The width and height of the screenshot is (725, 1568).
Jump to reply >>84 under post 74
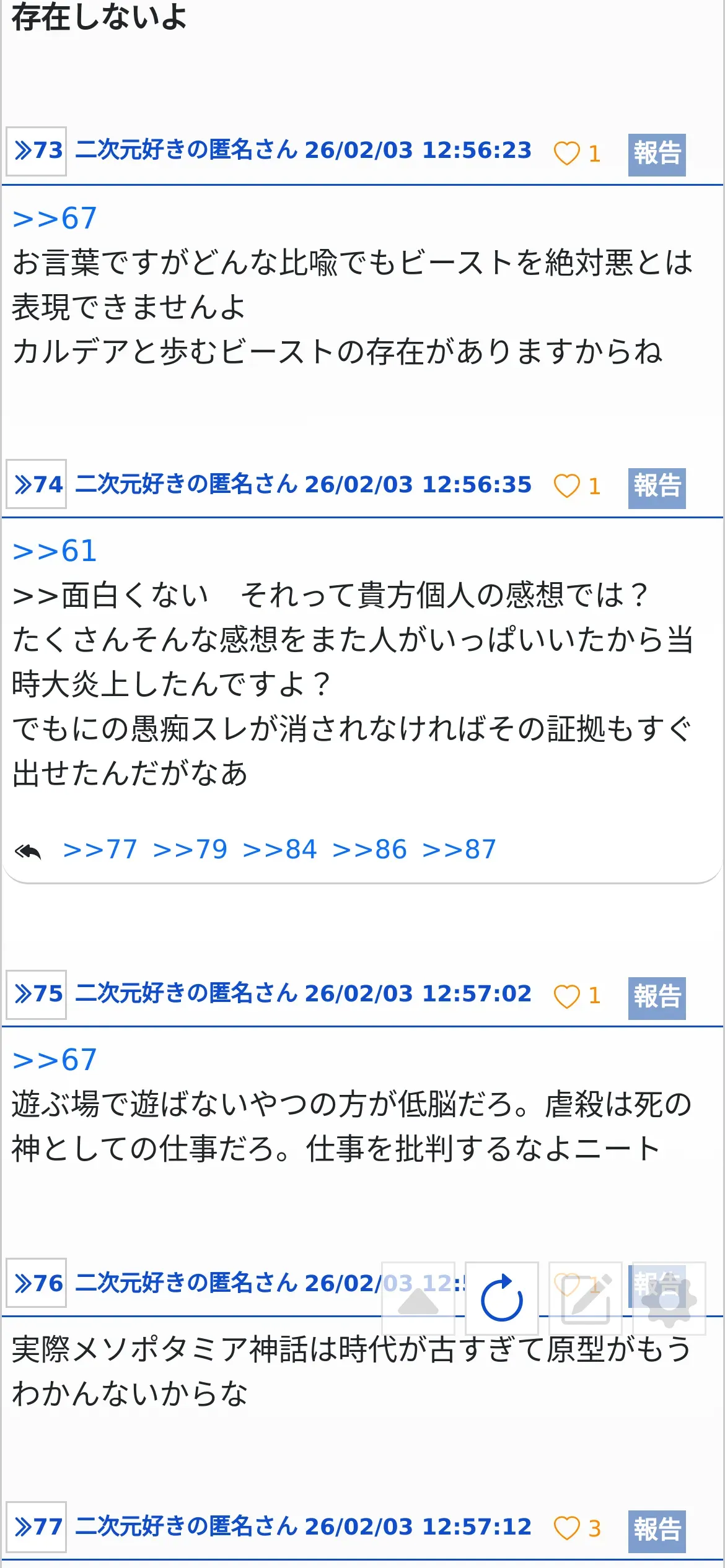pyautogui.click(x=280, y=849)
